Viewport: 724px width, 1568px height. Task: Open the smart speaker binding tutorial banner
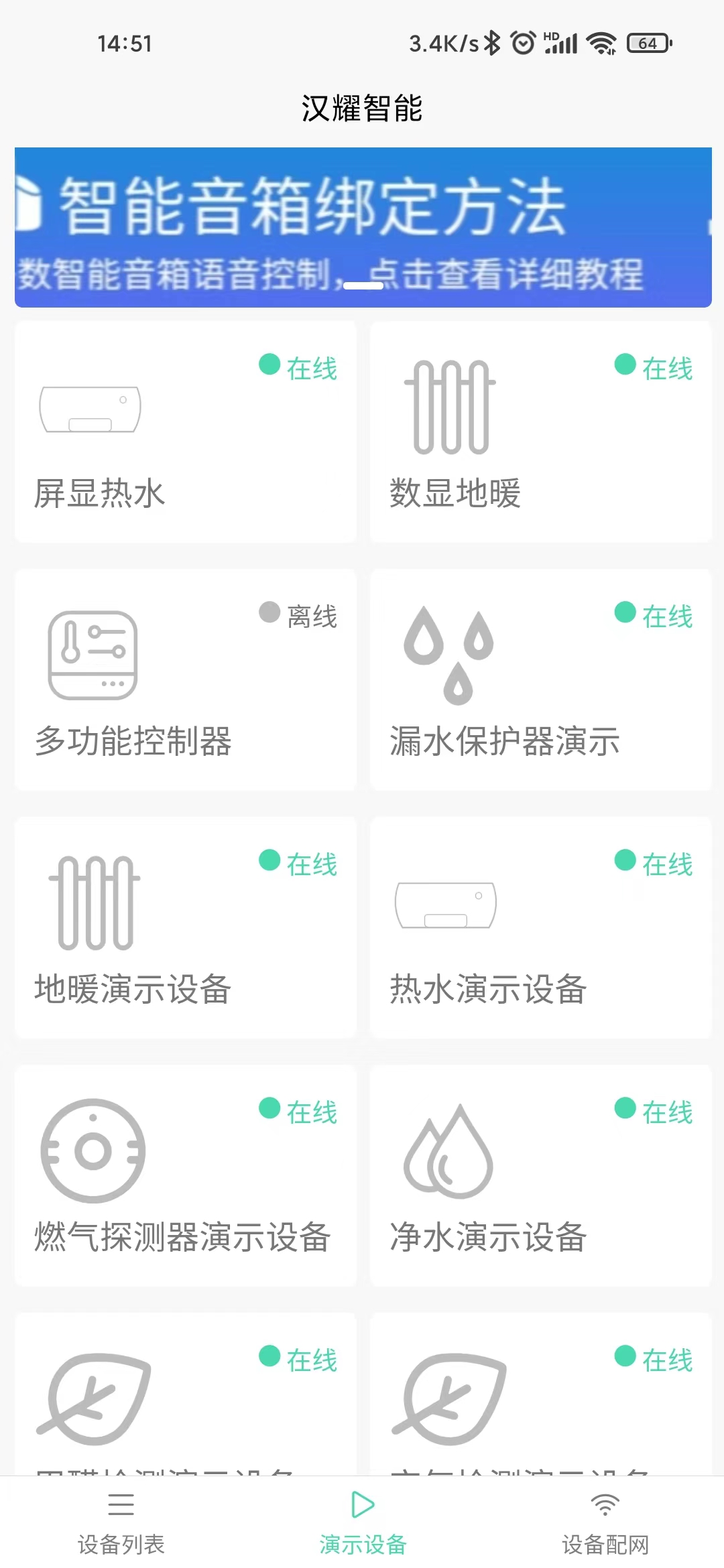(x=363, y=227)
